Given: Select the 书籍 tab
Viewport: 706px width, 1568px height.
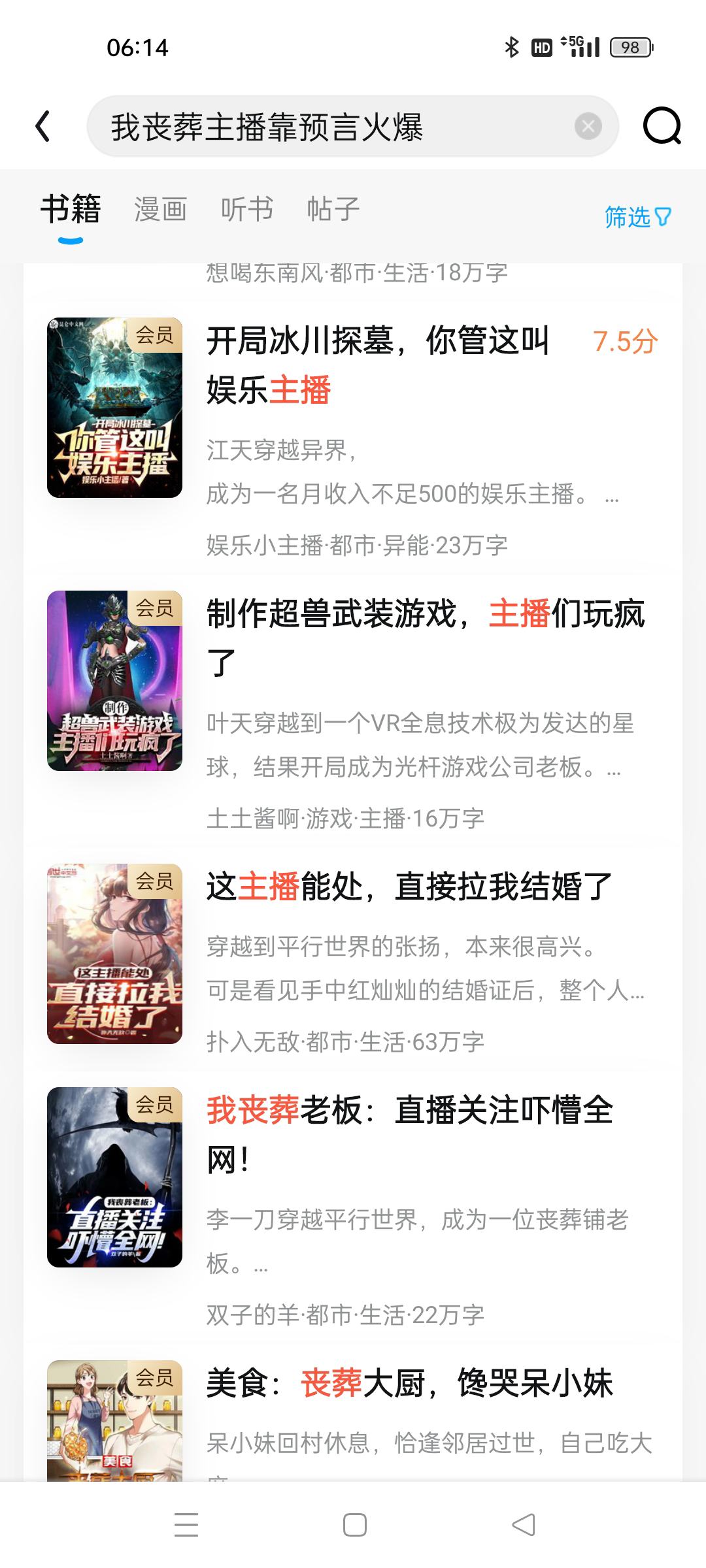Looking at the screenshot, I should 71,210.
